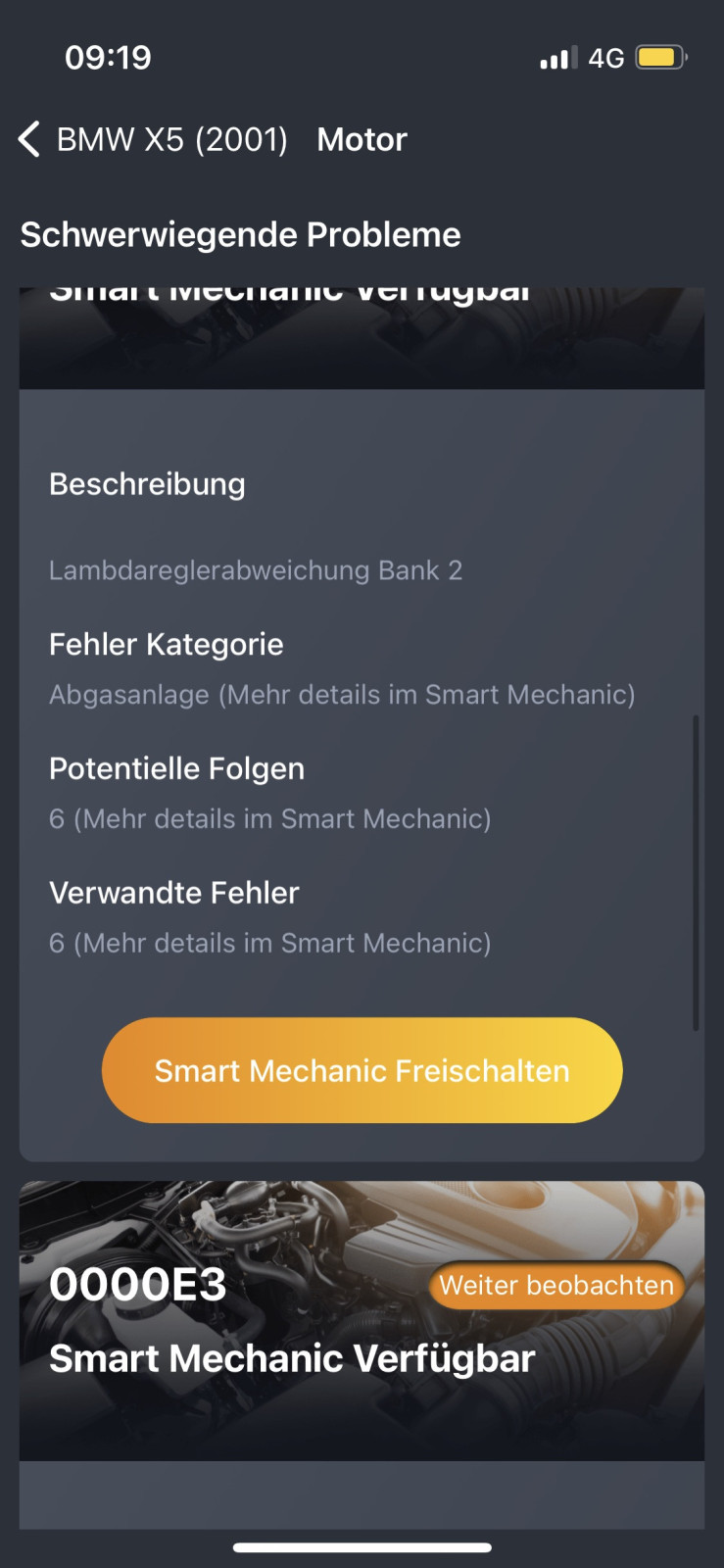Expand Potentielle Folgen details
The height and width of the screenshot is (1568, 724).
tap(271, 818)
